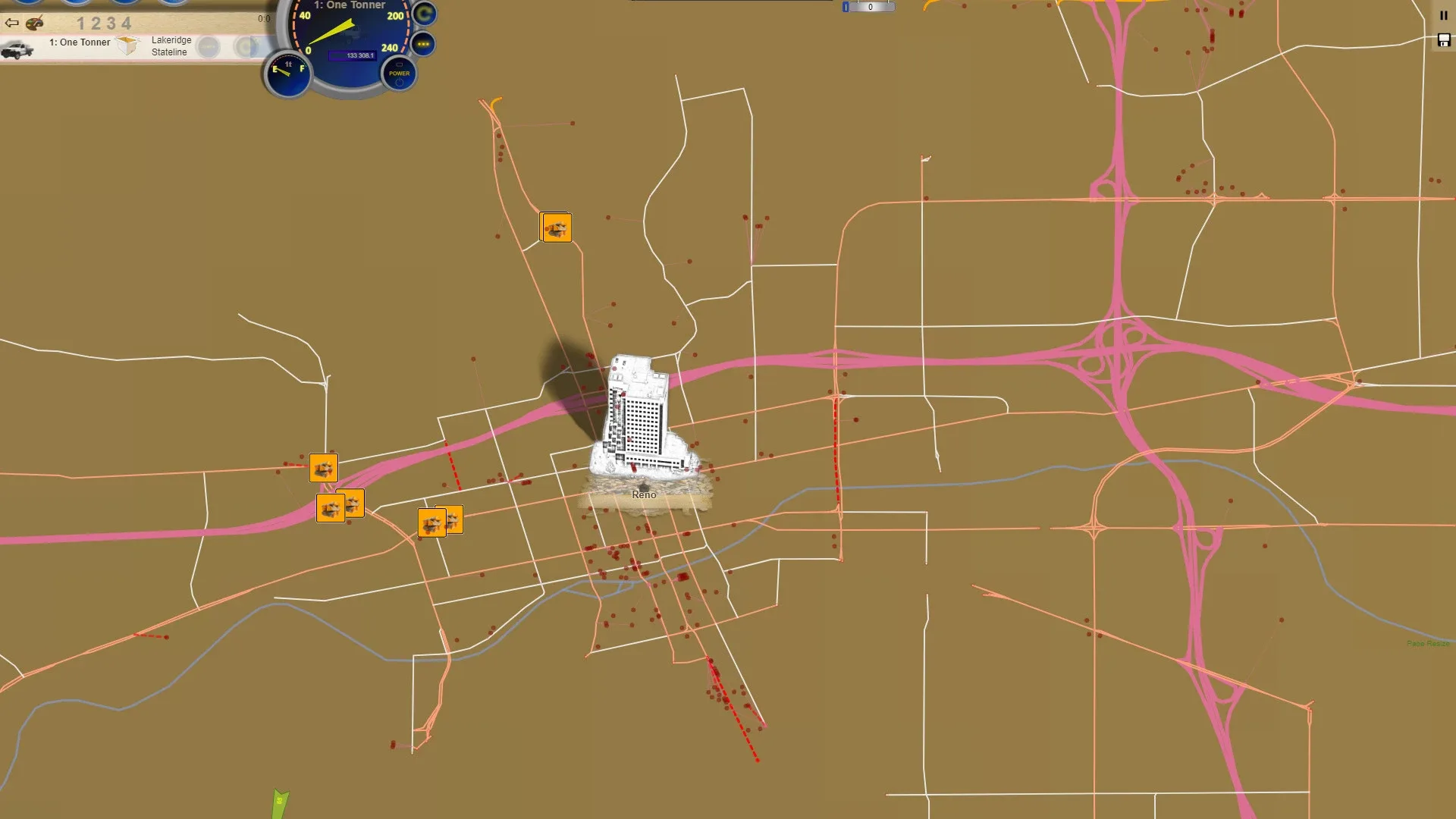Viewport: 1456px width, 819px height.
Task: Tap the back arrow in top bar
Action: 11,23
